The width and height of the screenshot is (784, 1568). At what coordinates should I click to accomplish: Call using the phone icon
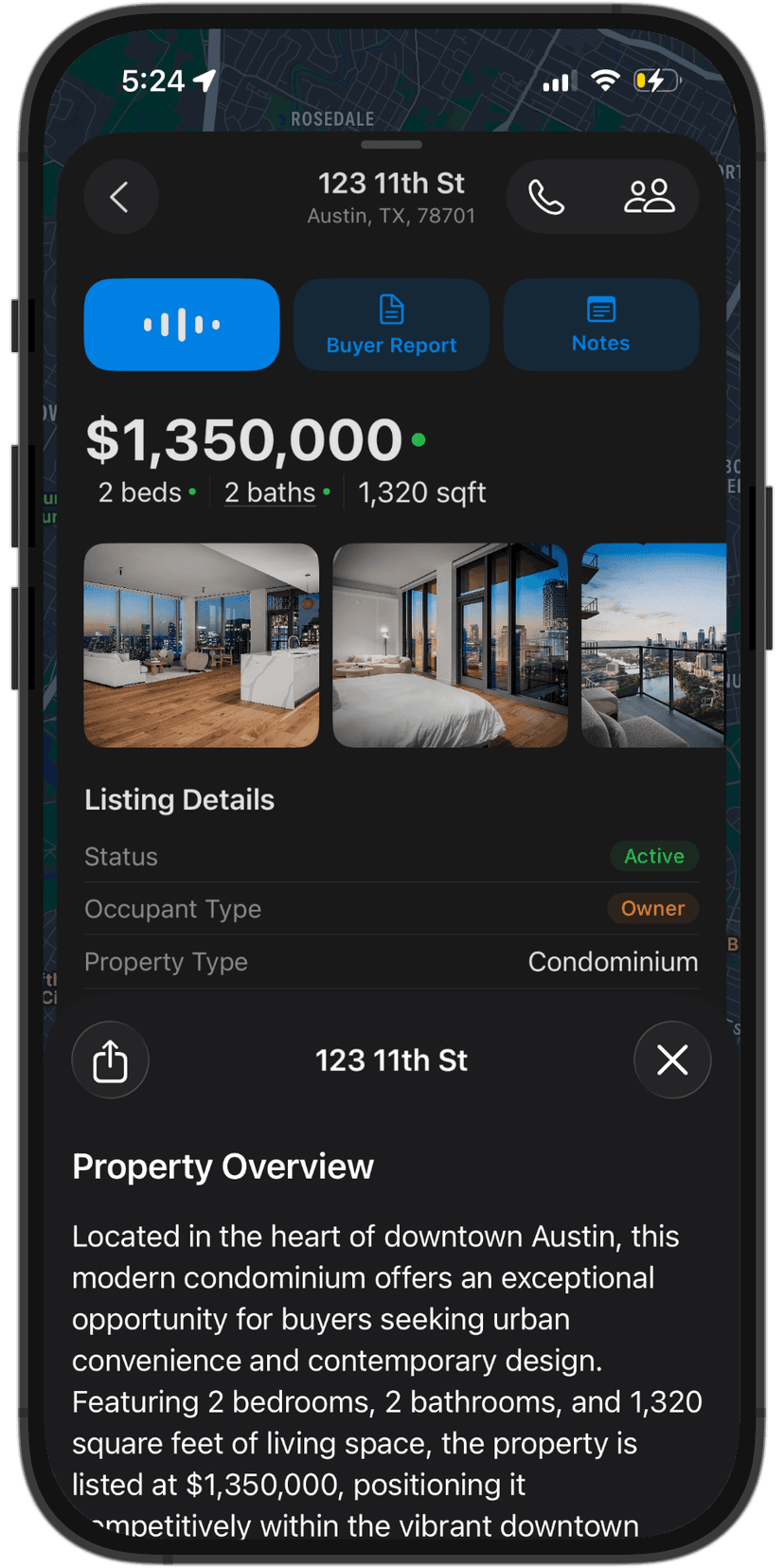click(546, 197)
